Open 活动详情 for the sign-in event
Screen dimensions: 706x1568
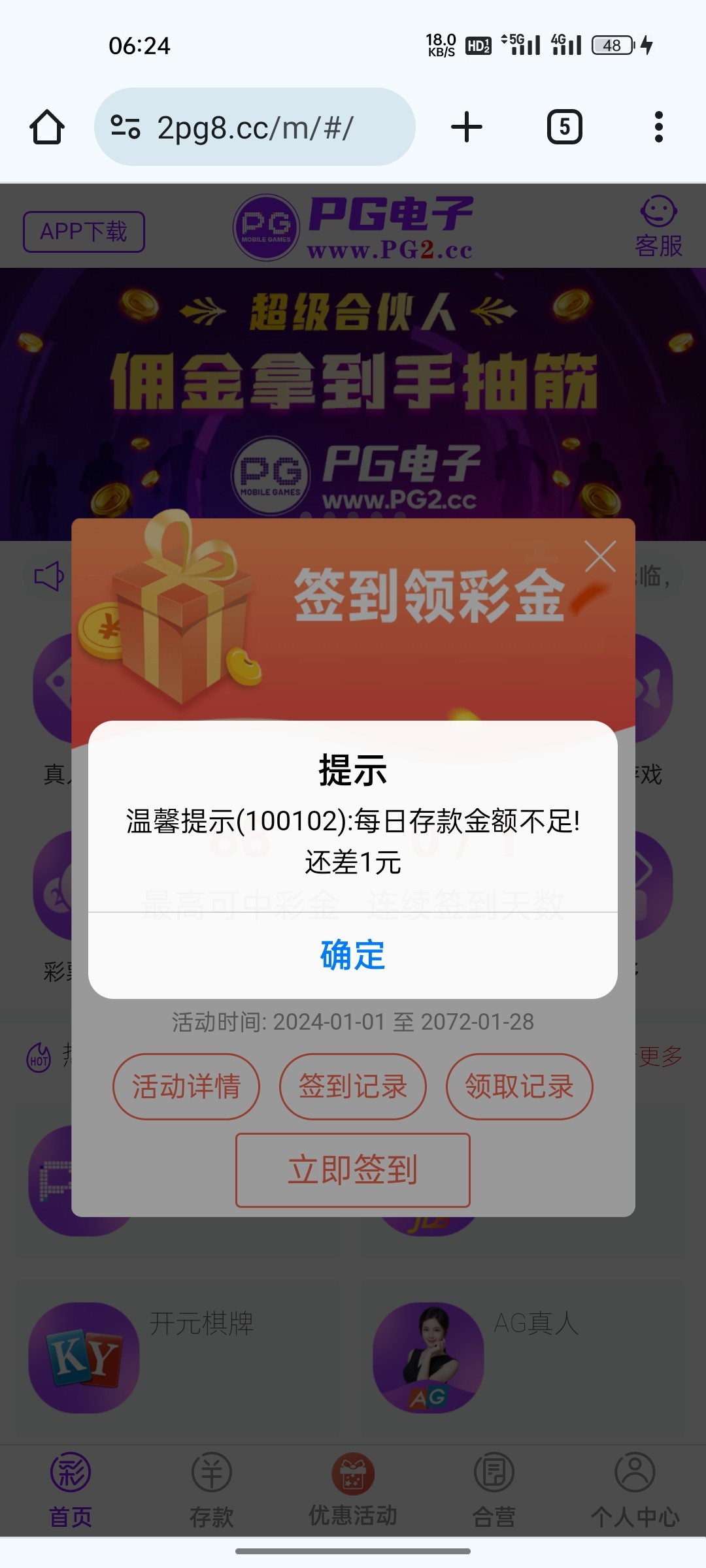pos(186,1086)
